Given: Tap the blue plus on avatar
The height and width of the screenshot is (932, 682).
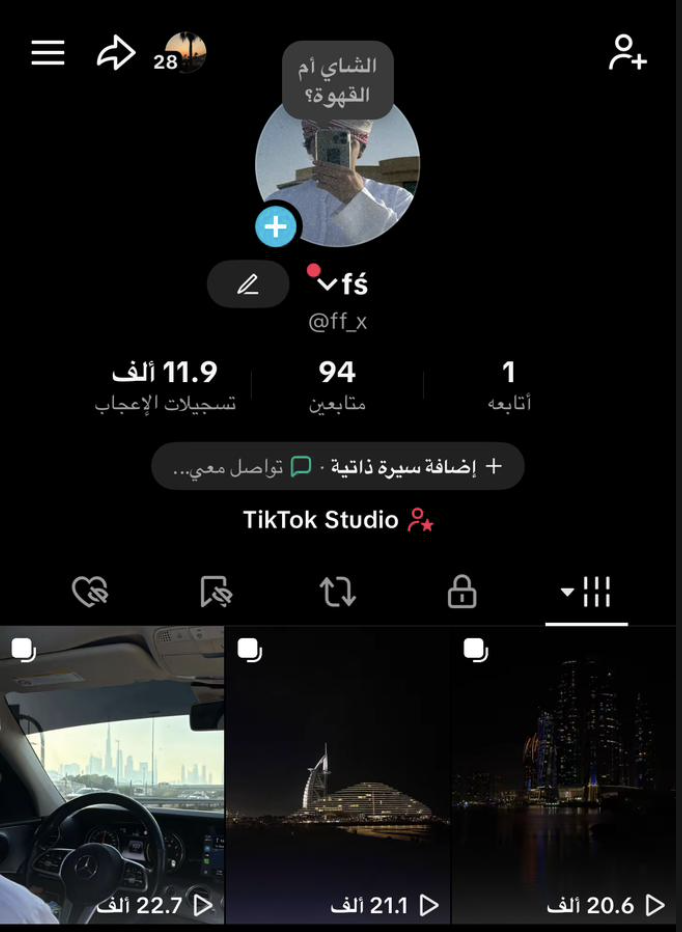Looking at the screenshot, I should pyautogui.click(x=275, y=227).
